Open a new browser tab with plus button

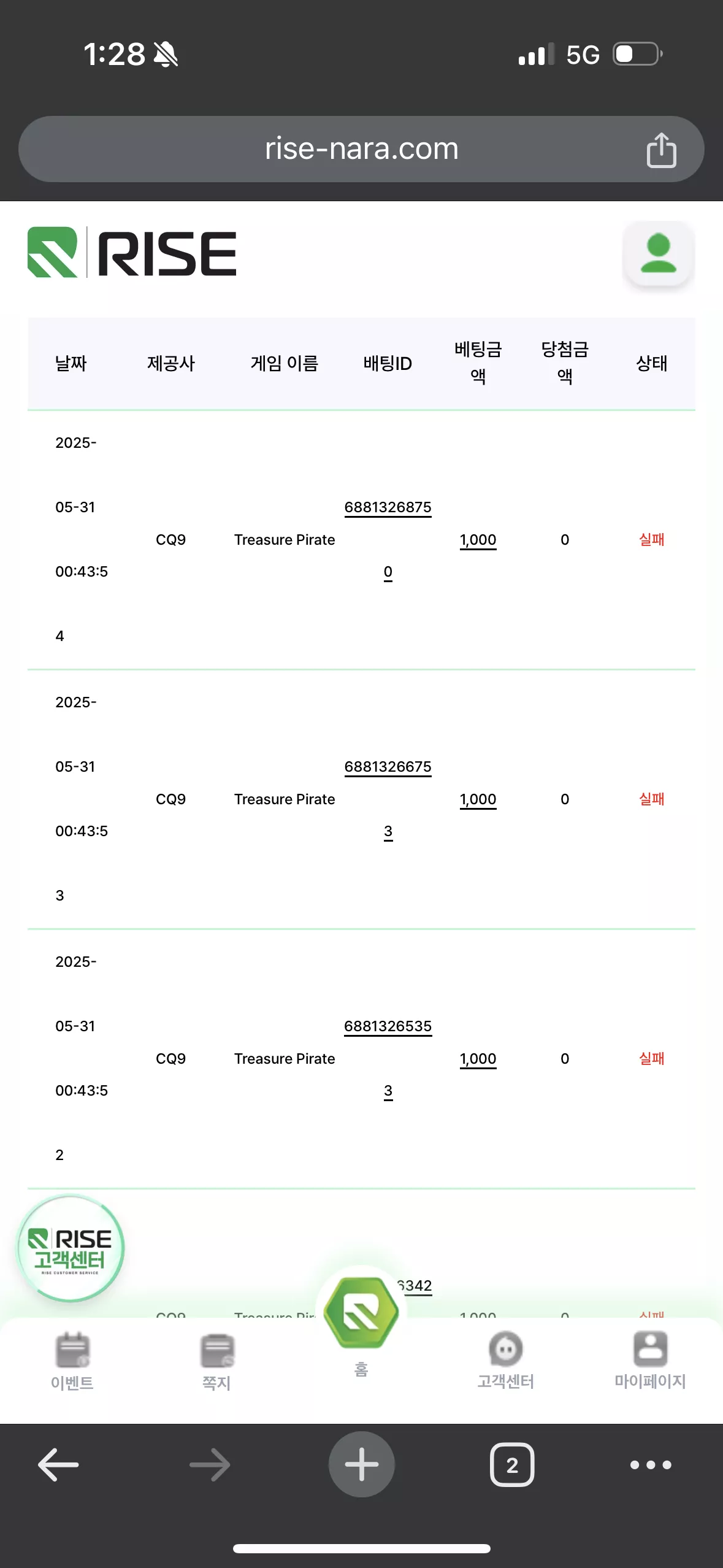(361, 1464)
